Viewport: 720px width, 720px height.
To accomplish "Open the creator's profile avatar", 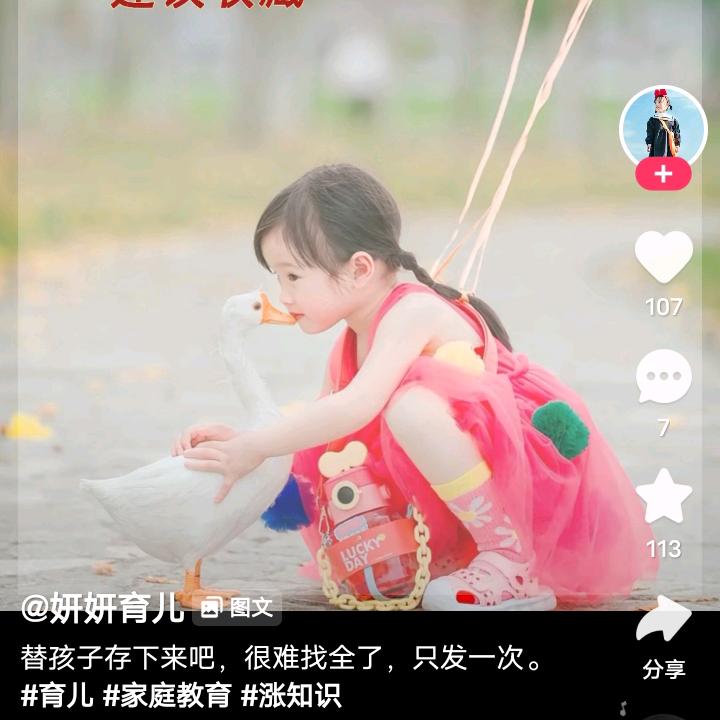I will point(663,128).
